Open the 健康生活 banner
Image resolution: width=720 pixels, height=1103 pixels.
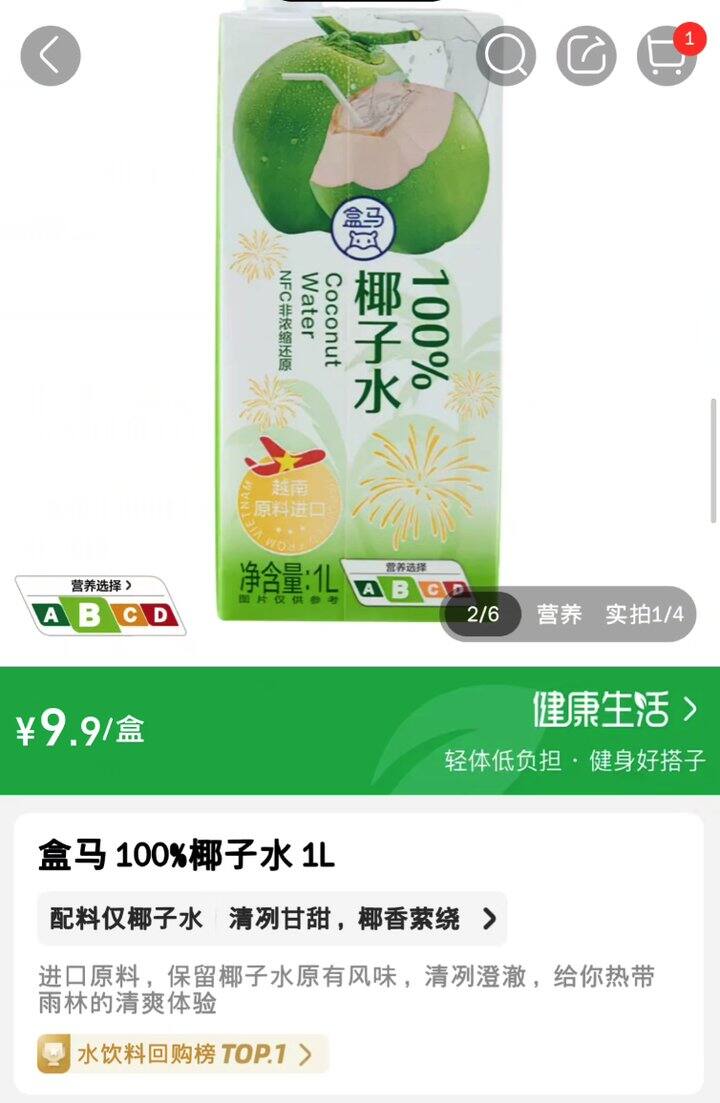tap(615, 709)
